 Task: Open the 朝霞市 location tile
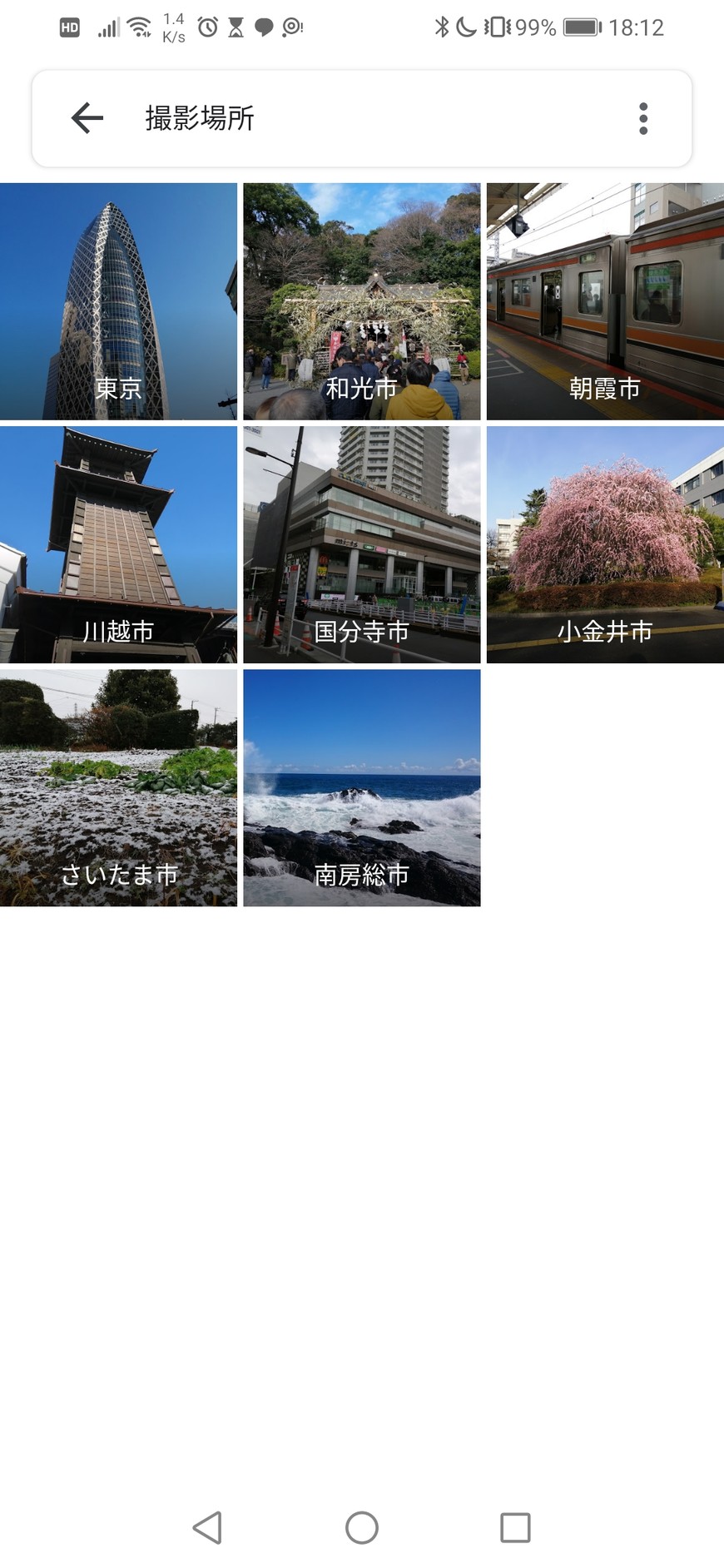point(605,301)
